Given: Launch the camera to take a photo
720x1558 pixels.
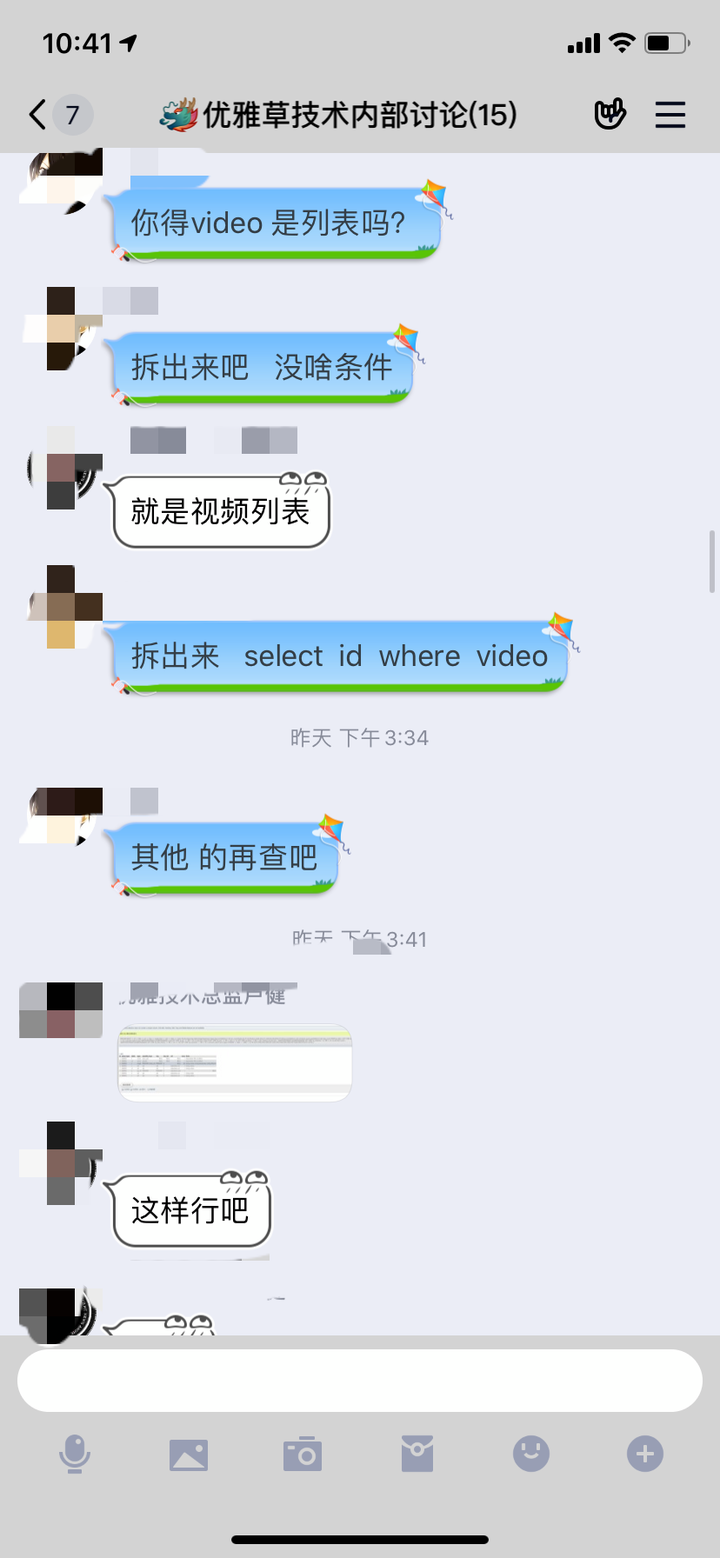Looking at the screenshot, I should point(302,1454).
